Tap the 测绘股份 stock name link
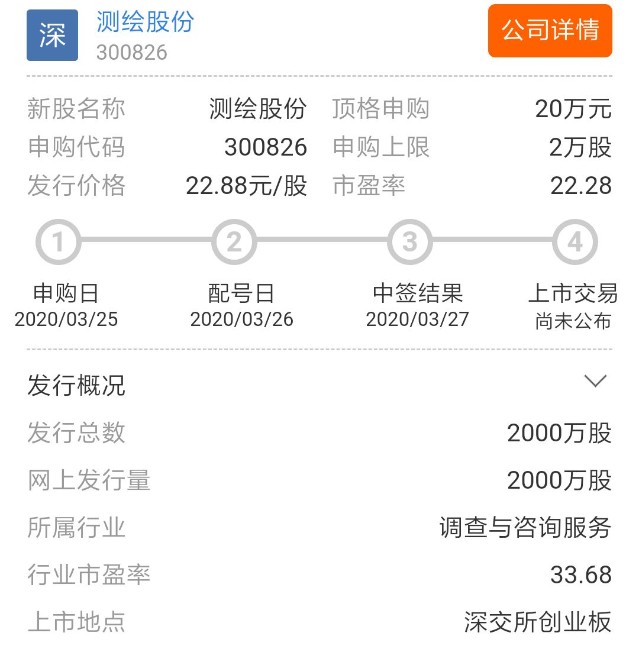 pos(146,22)
